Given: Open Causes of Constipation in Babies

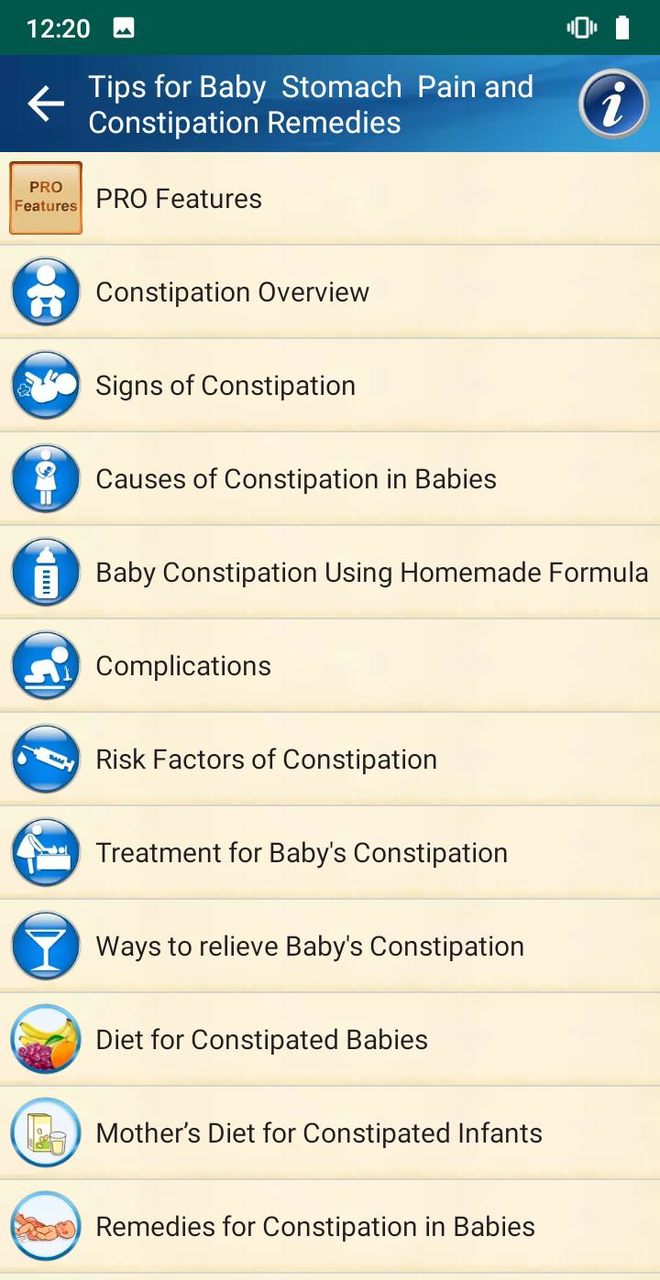Looking at the screenshot, I should coord(330,479).
